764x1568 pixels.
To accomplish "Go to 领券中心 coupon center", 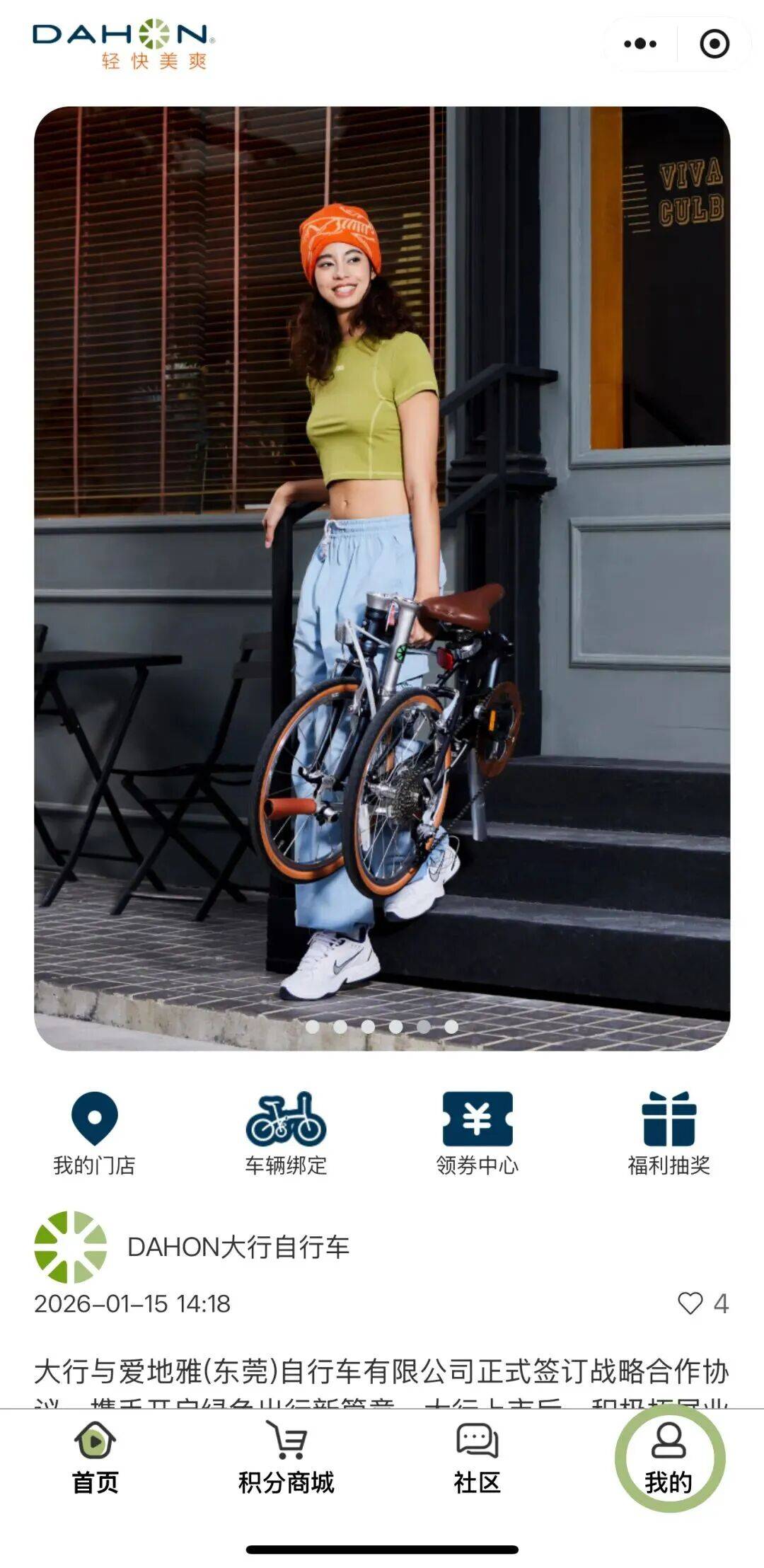I will tap(477, 1132).
